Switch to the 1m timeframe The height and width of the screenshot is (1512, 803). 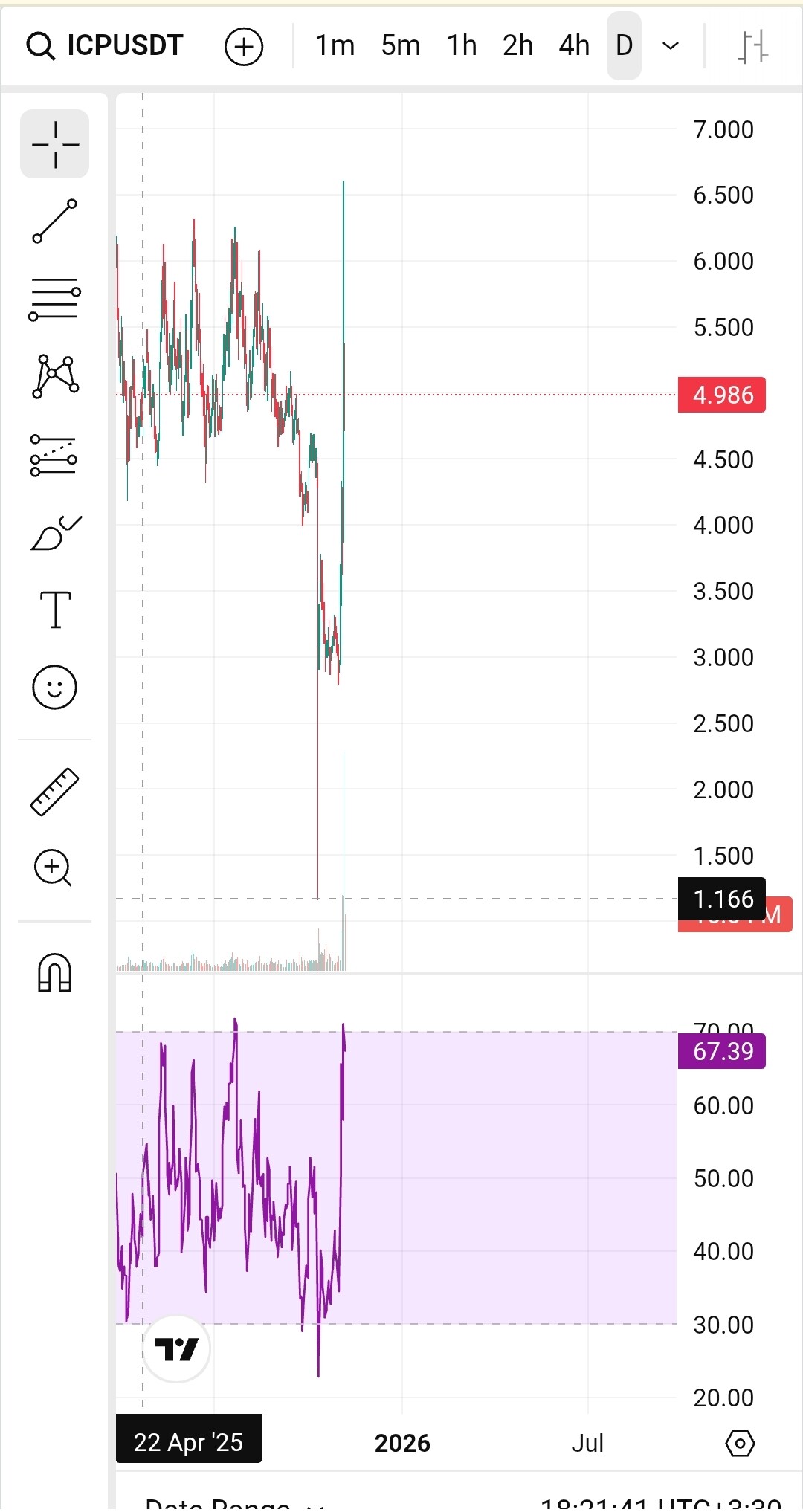[x=335, y=46]
